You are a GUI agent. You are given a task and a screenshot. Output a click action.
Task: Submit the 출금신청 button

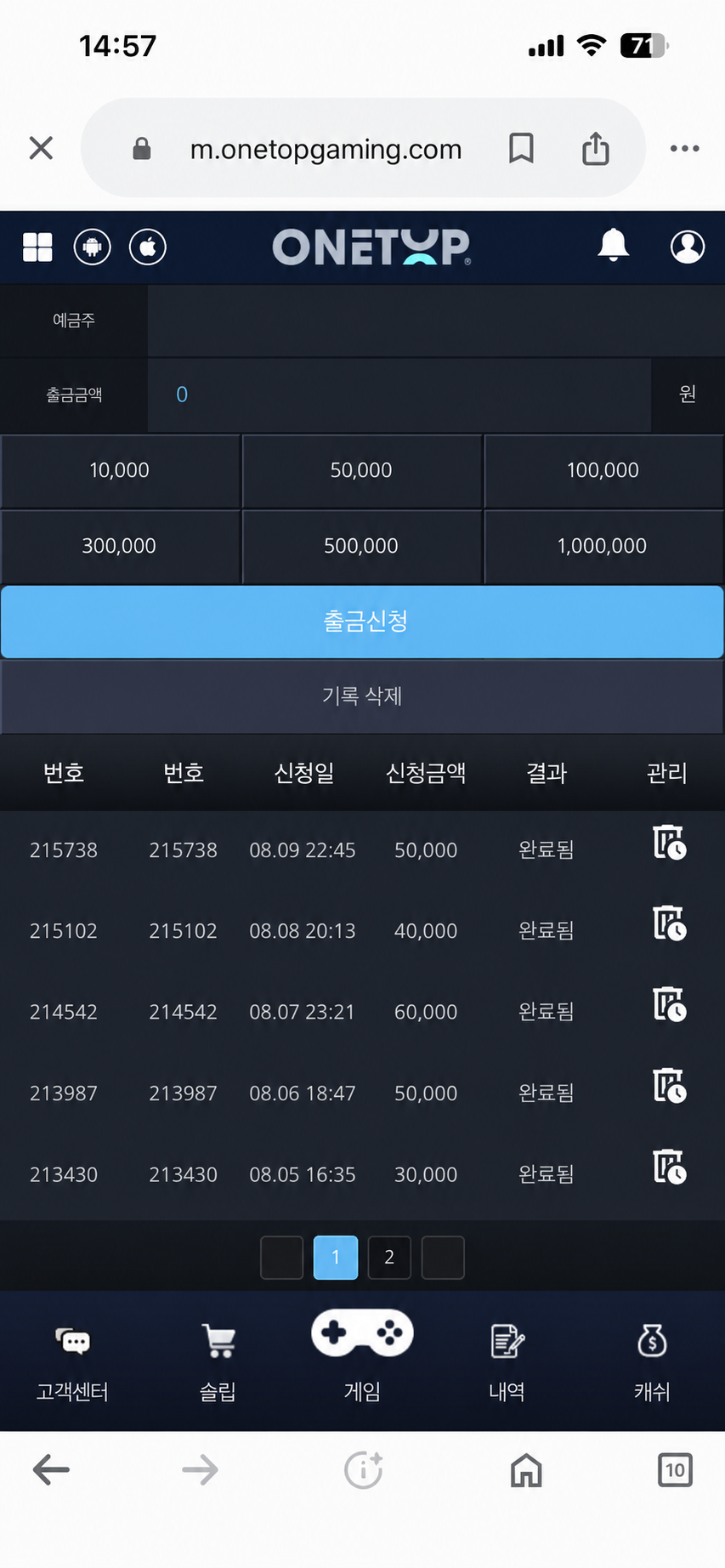coord(362,622)
